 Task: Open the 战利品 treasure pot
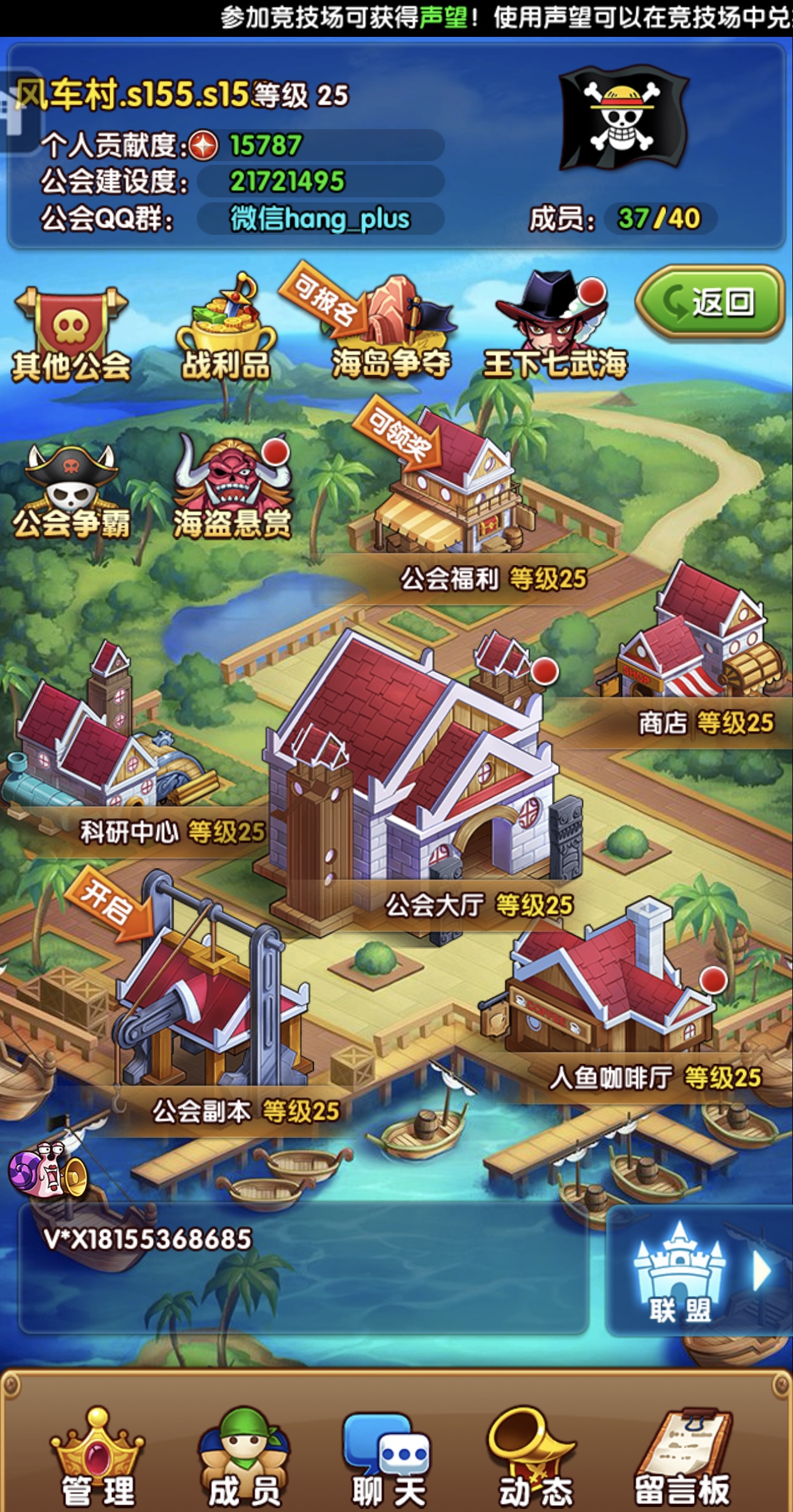227,328
